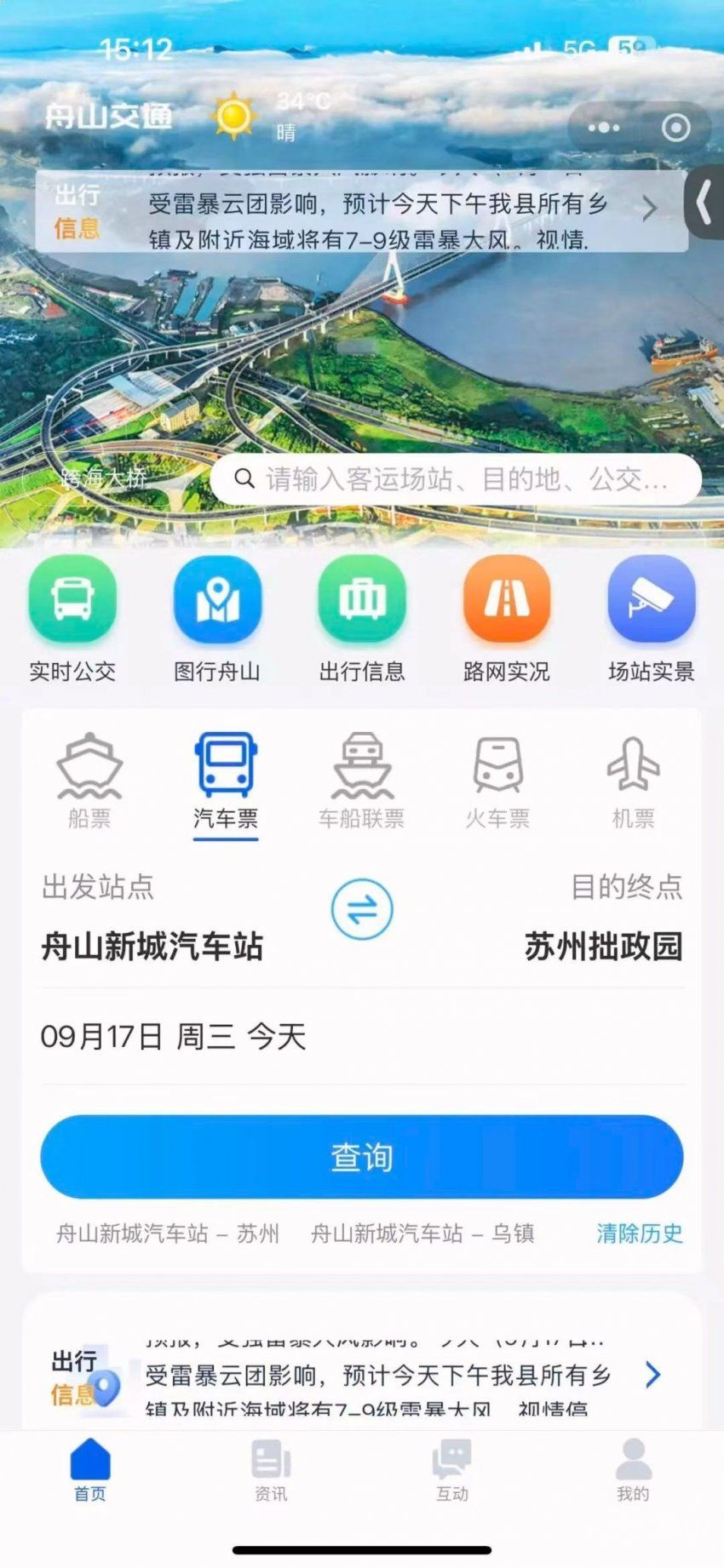
Task: Change departure station 舟山新城汽车站
Action: click(152, 947)
